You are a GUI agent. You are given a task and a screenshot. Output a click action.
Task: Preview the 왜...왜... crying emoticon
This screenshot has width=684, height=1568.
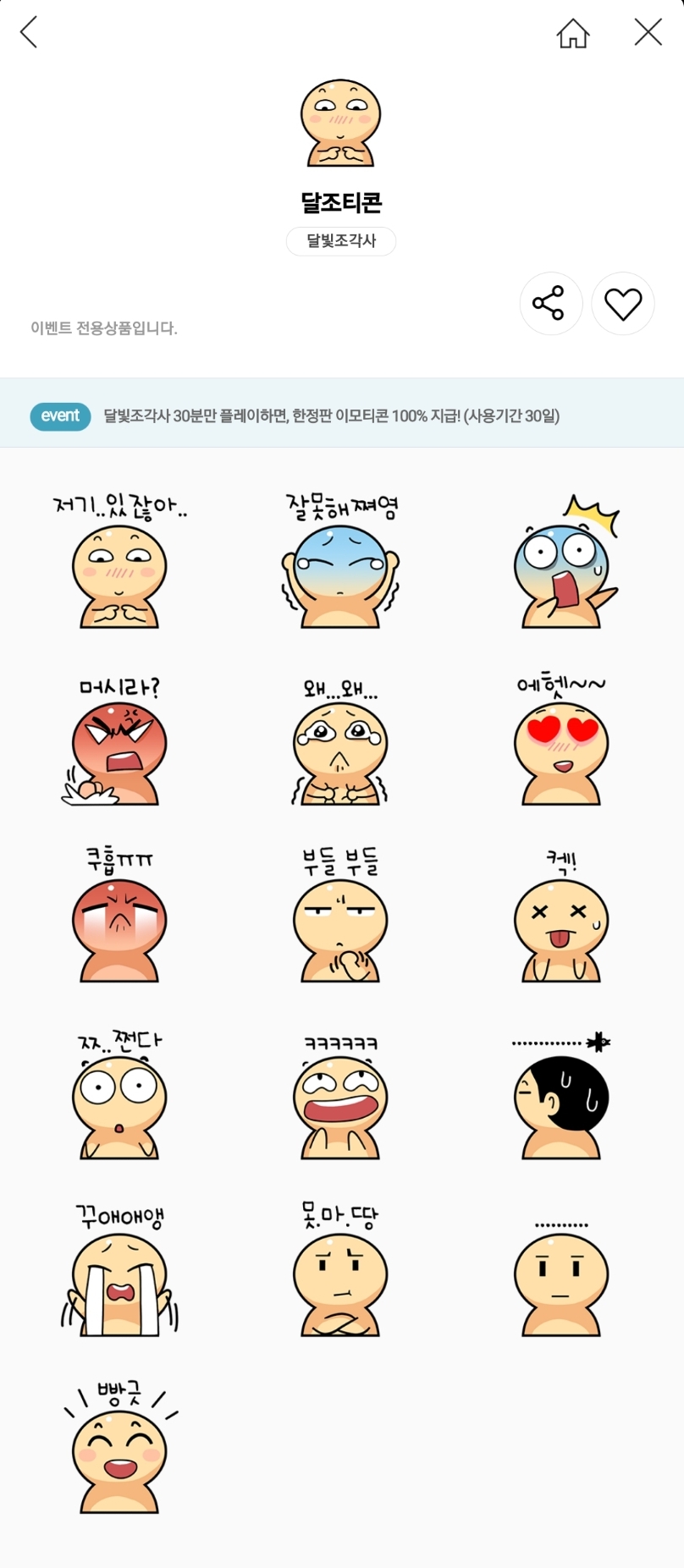click(x=340, y=740)
